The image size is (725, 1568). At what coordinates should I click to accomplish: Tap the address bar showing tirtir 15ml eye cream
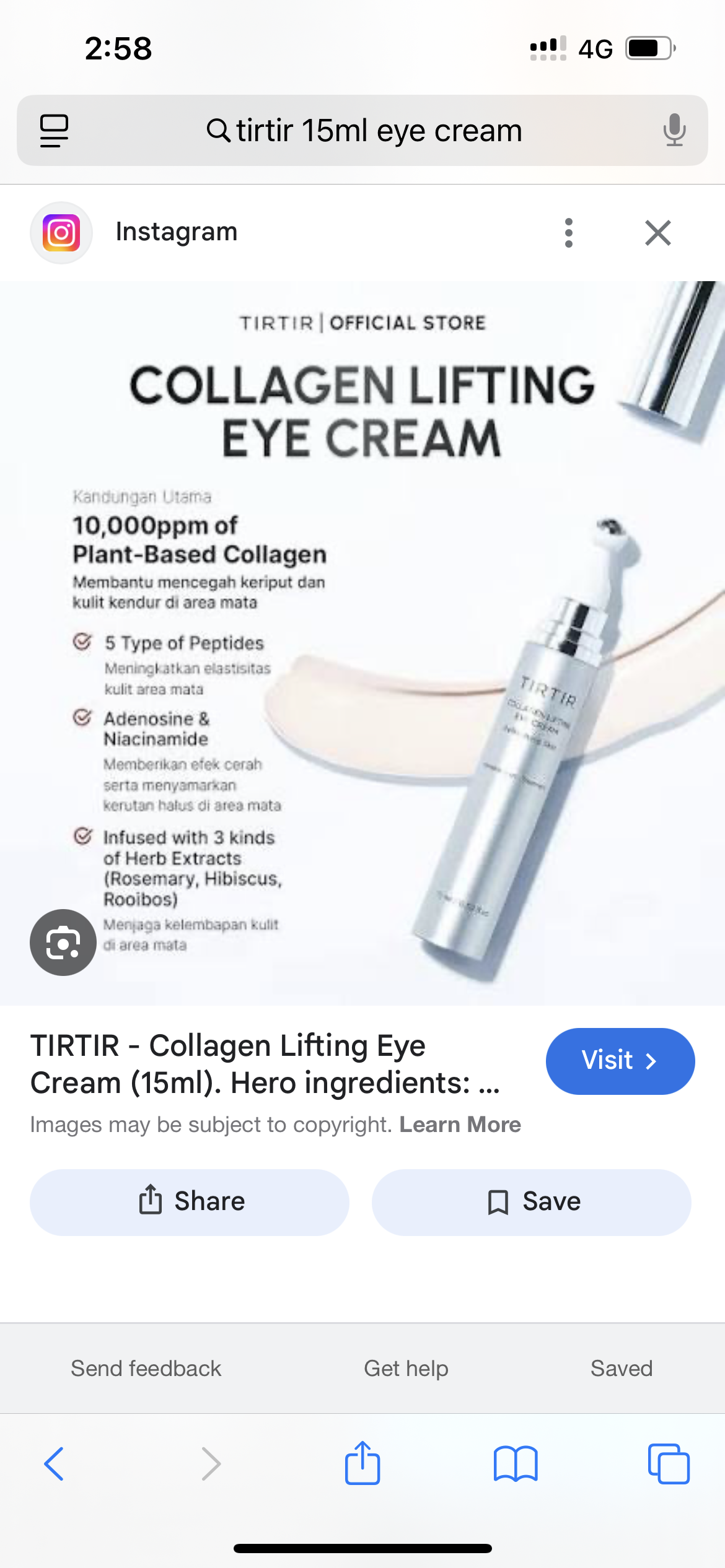pos(363,131)
